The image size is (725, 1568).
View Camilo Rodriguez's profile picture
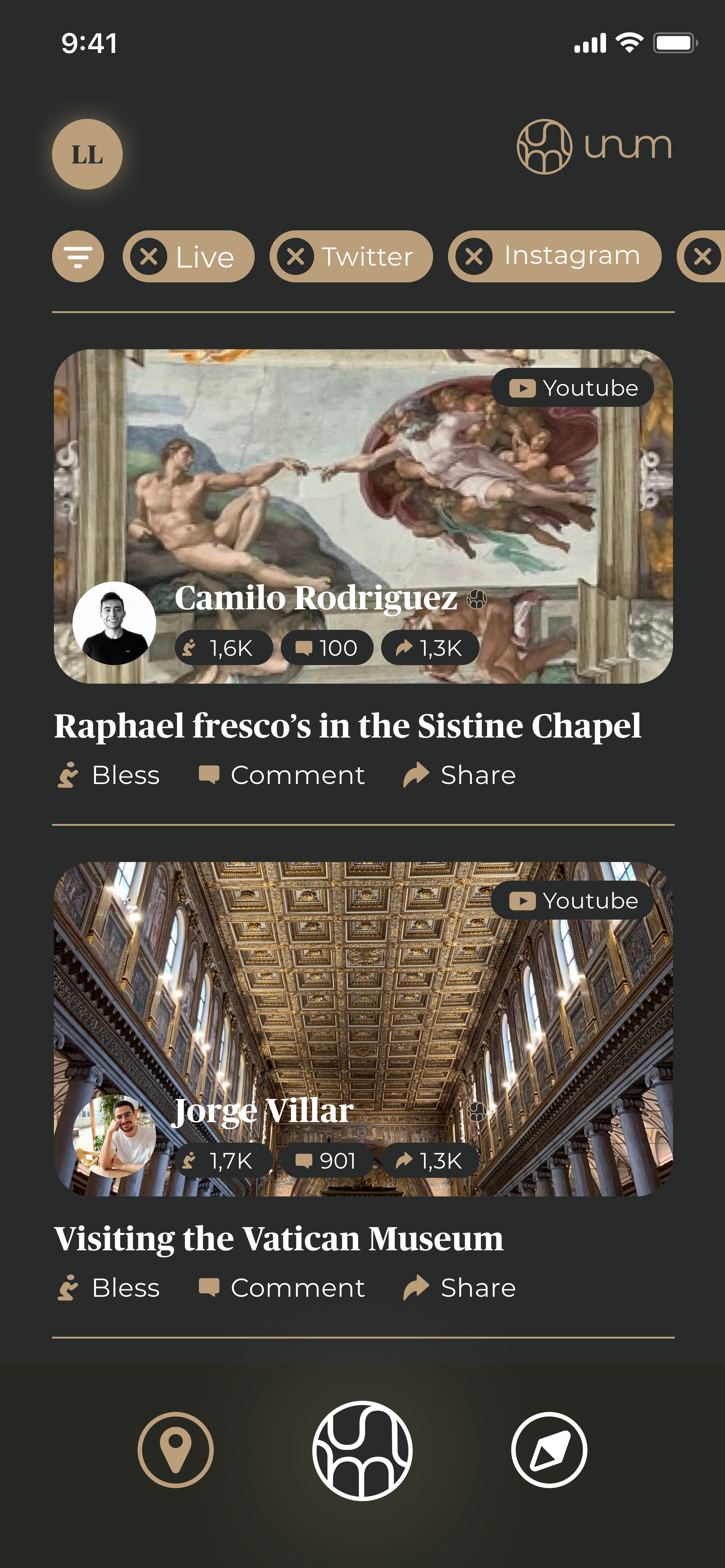115,623
